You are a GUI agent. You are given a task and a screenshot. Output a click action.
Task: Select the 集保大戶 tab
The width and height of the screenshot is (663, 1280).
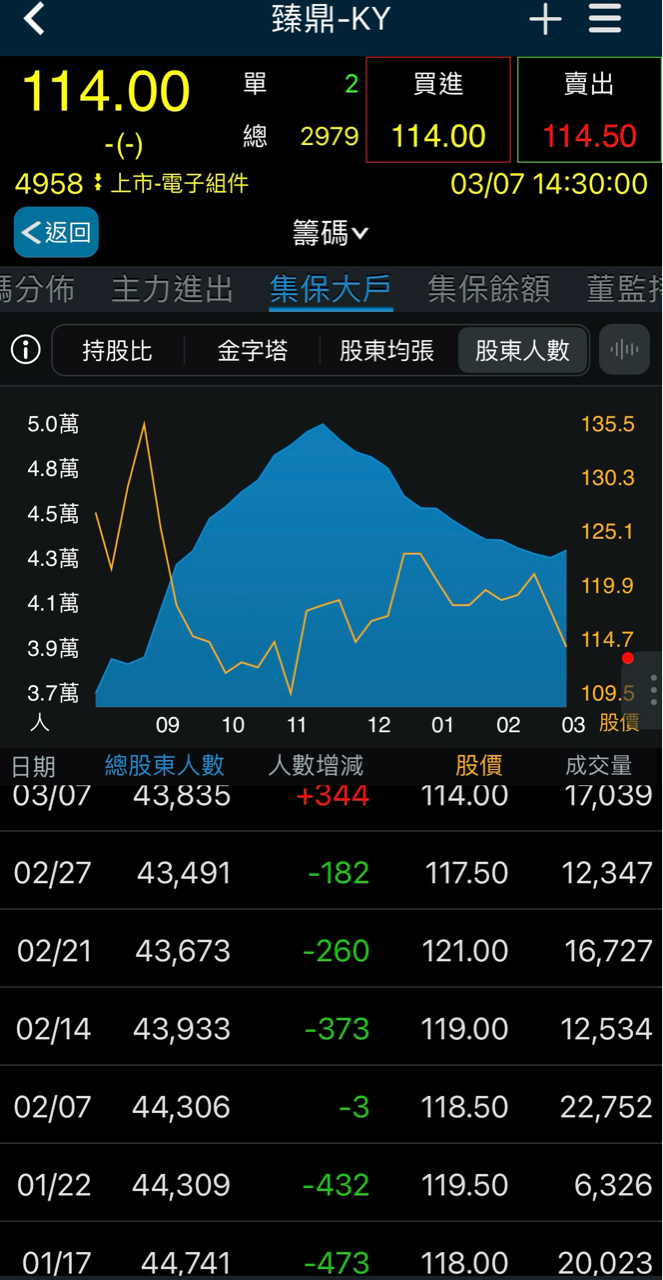point(331,290)
